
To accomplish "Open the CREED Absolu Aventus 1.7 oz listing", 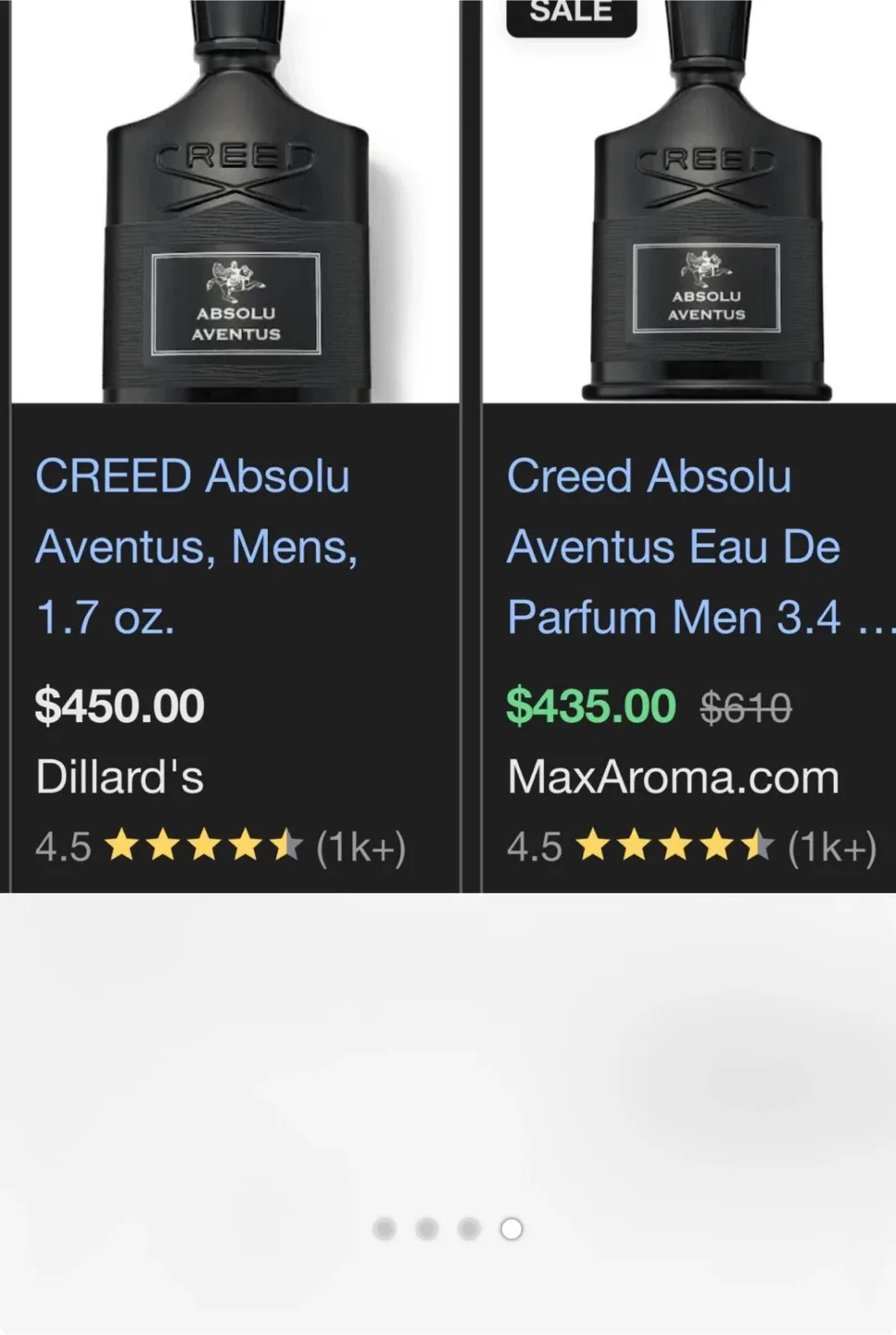I will click(193, 545).
